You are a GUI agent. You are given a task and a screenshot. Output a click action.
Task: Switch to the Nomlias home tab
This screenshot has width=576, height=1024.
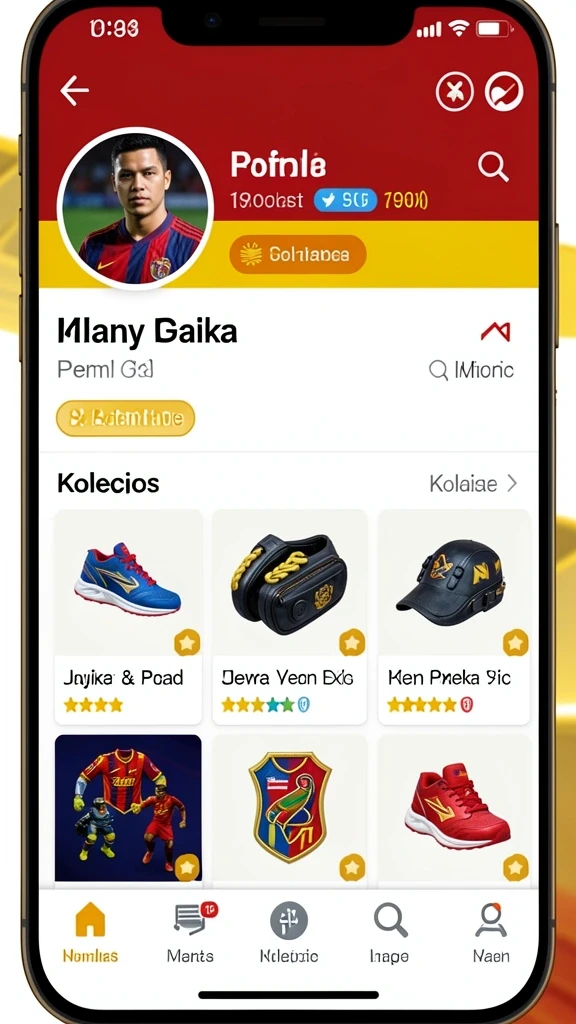[x=90, y=933]
